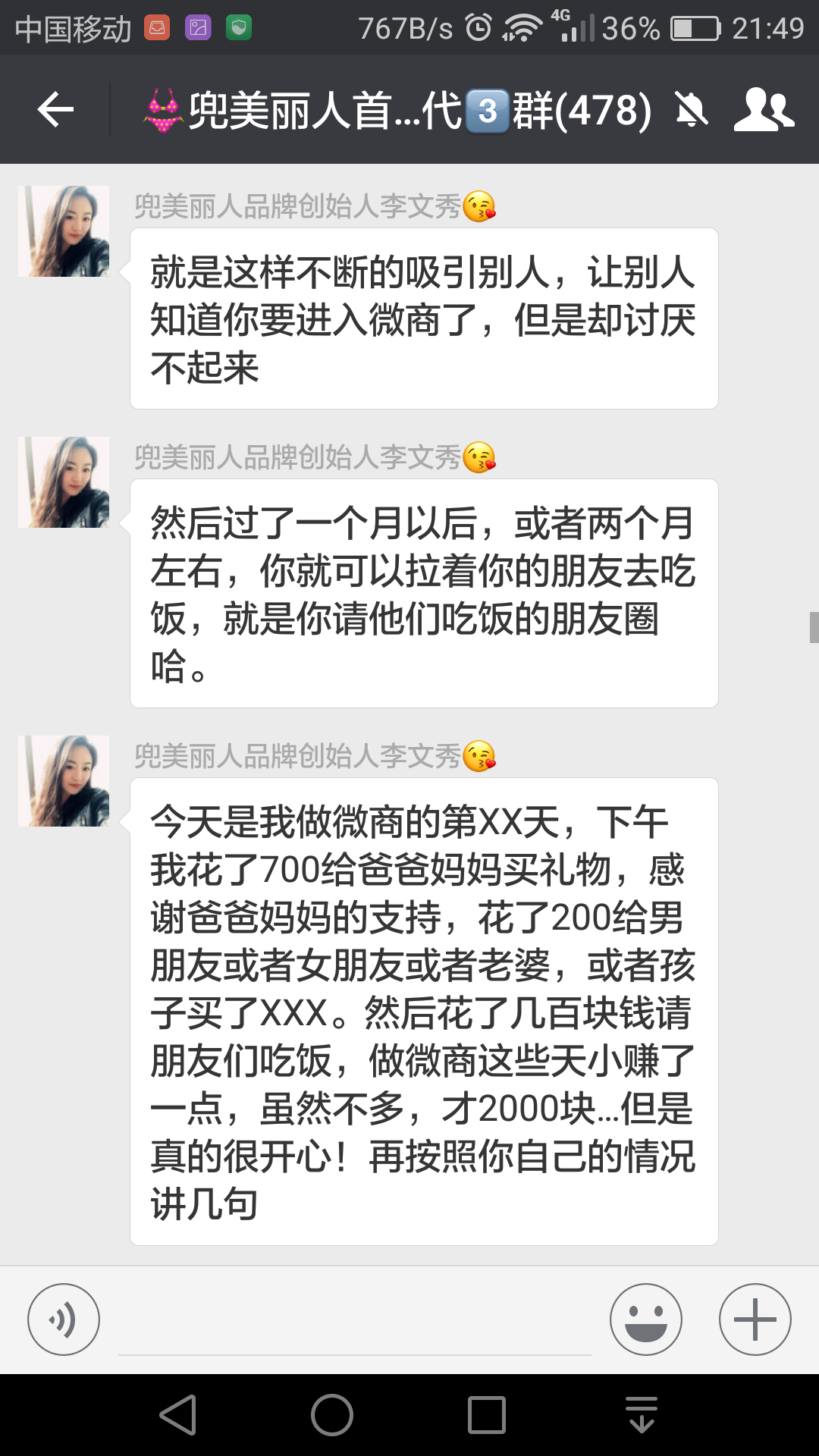The width and height of the screenshot is (819, 1456).
Task: Switch to voice message input
Action: point(64,1319)
